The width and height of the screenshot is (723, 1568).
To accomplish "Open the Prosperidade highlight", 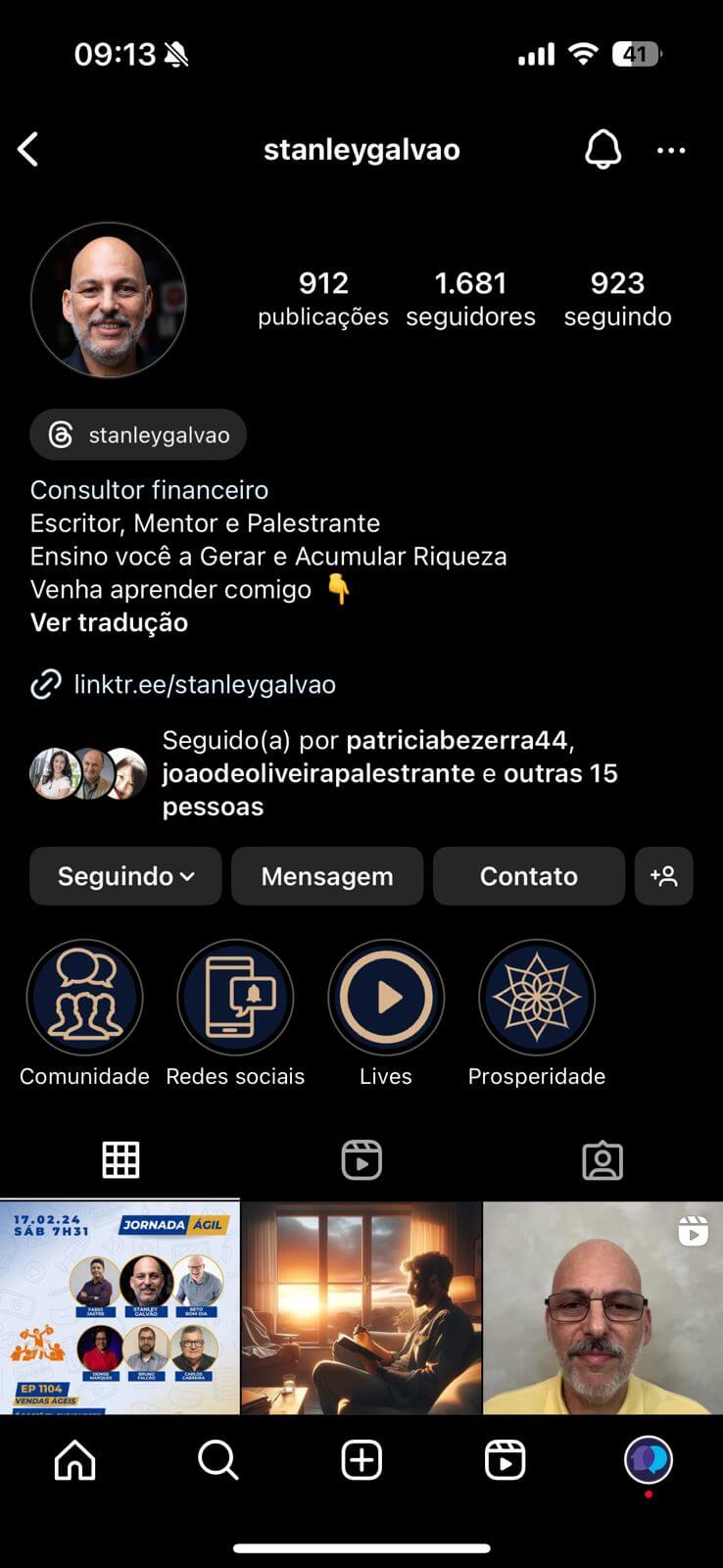I will click(537, 998).
